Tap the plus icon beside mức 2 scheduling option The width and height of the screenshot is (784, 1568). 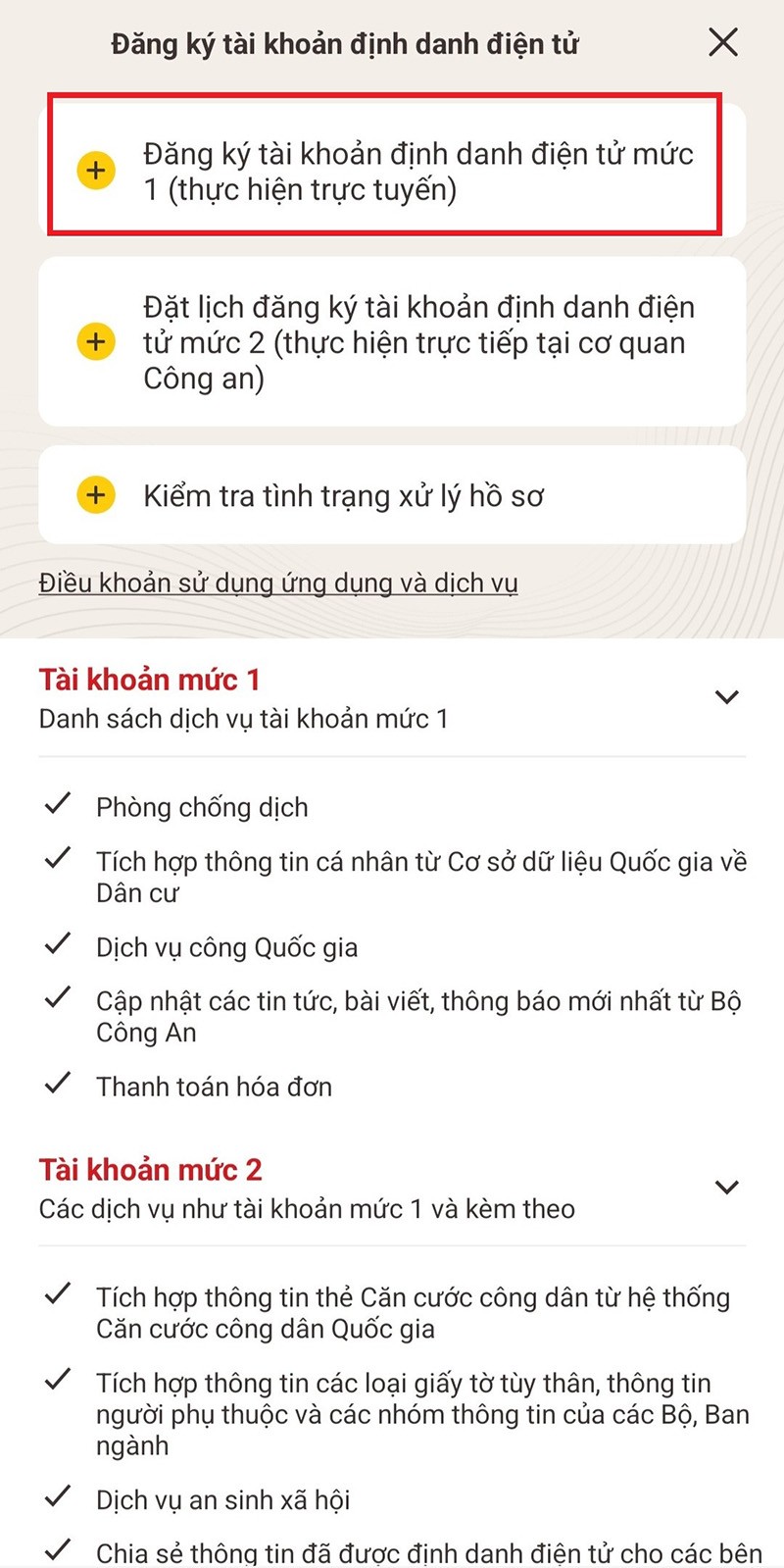pyautogui.click(x=95, y=343)
